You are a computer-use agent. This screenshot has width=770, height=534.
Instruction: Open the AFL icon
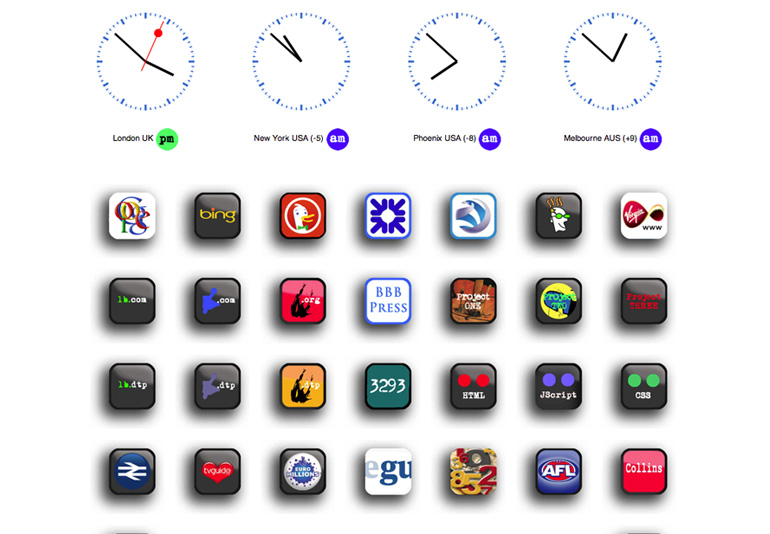(x=559, y=471)
